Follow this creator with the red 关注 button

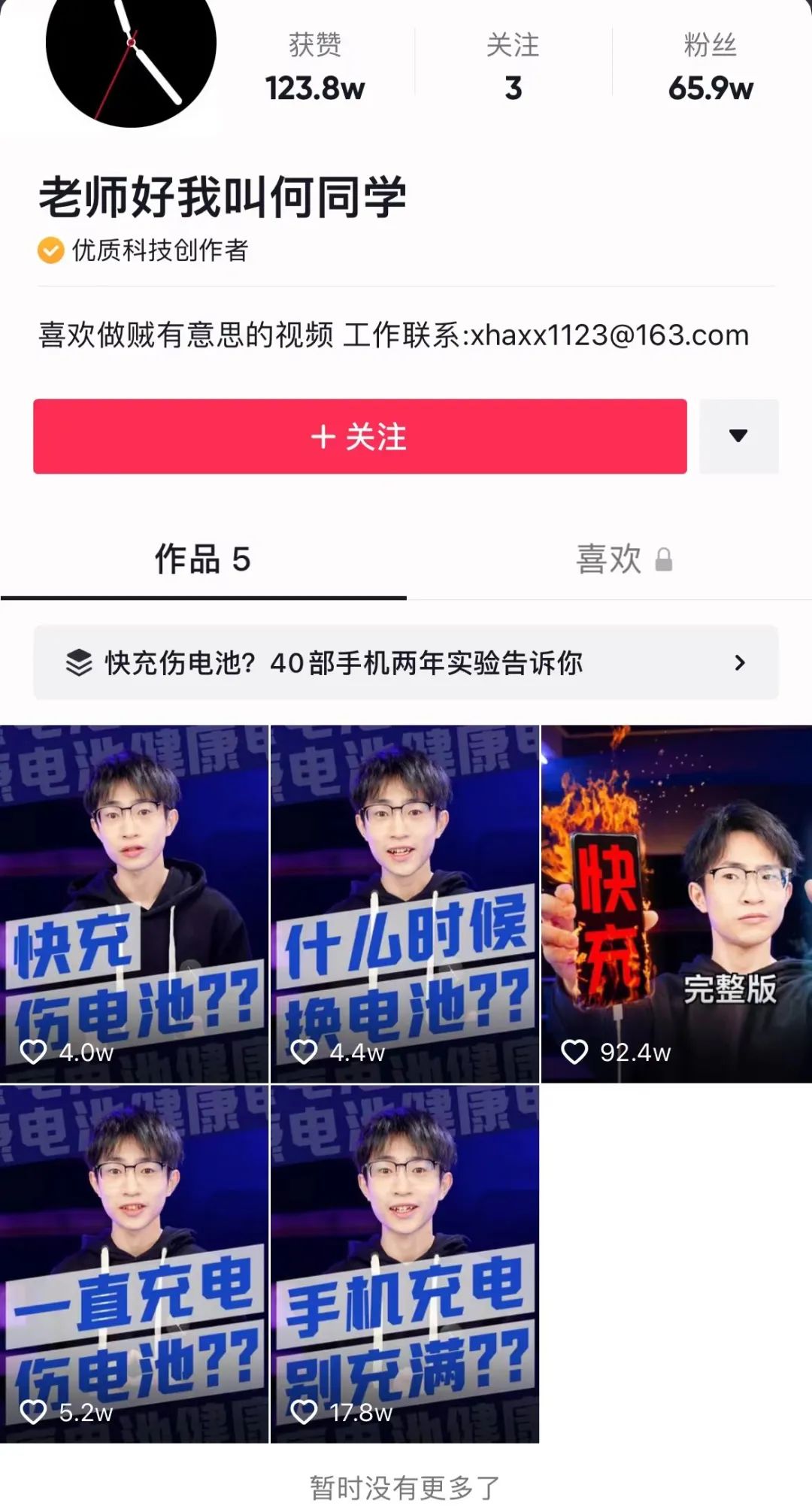[359, 437]
